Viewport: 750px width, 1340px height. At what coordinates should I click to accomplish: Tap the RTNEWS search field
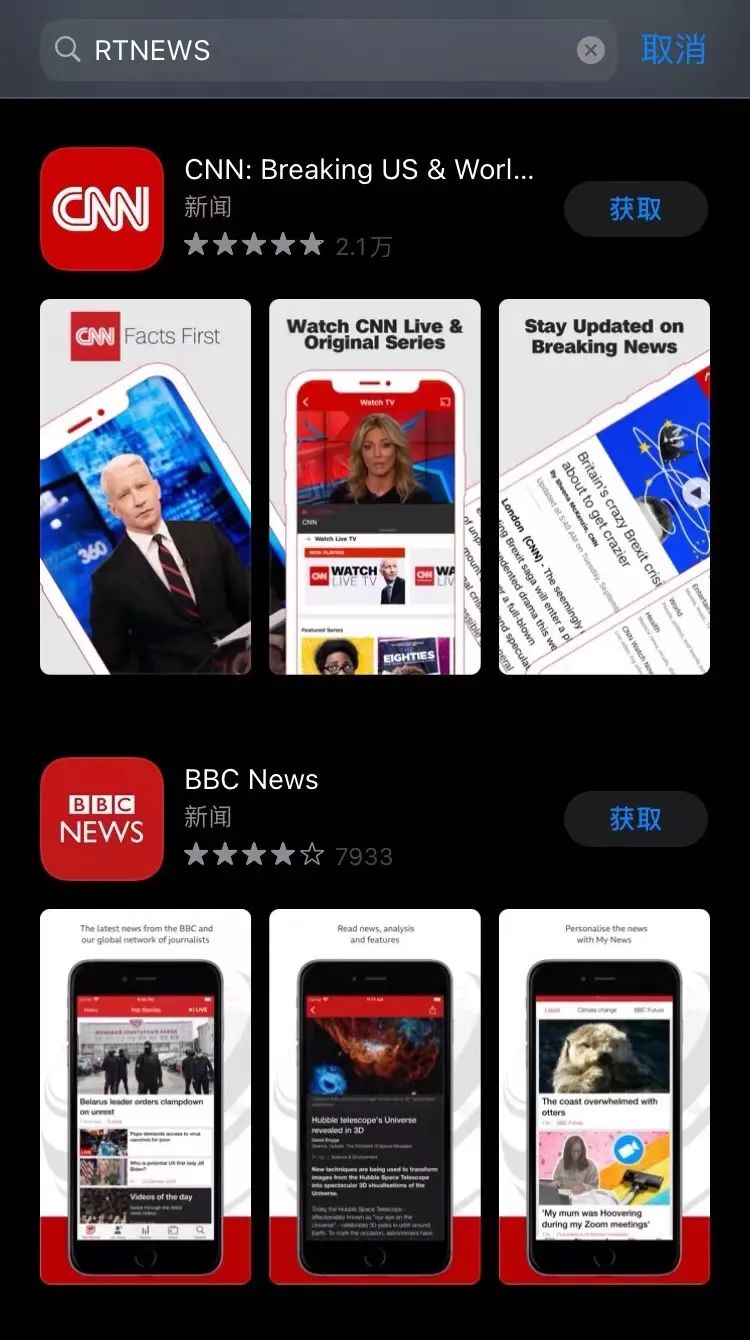320,50
